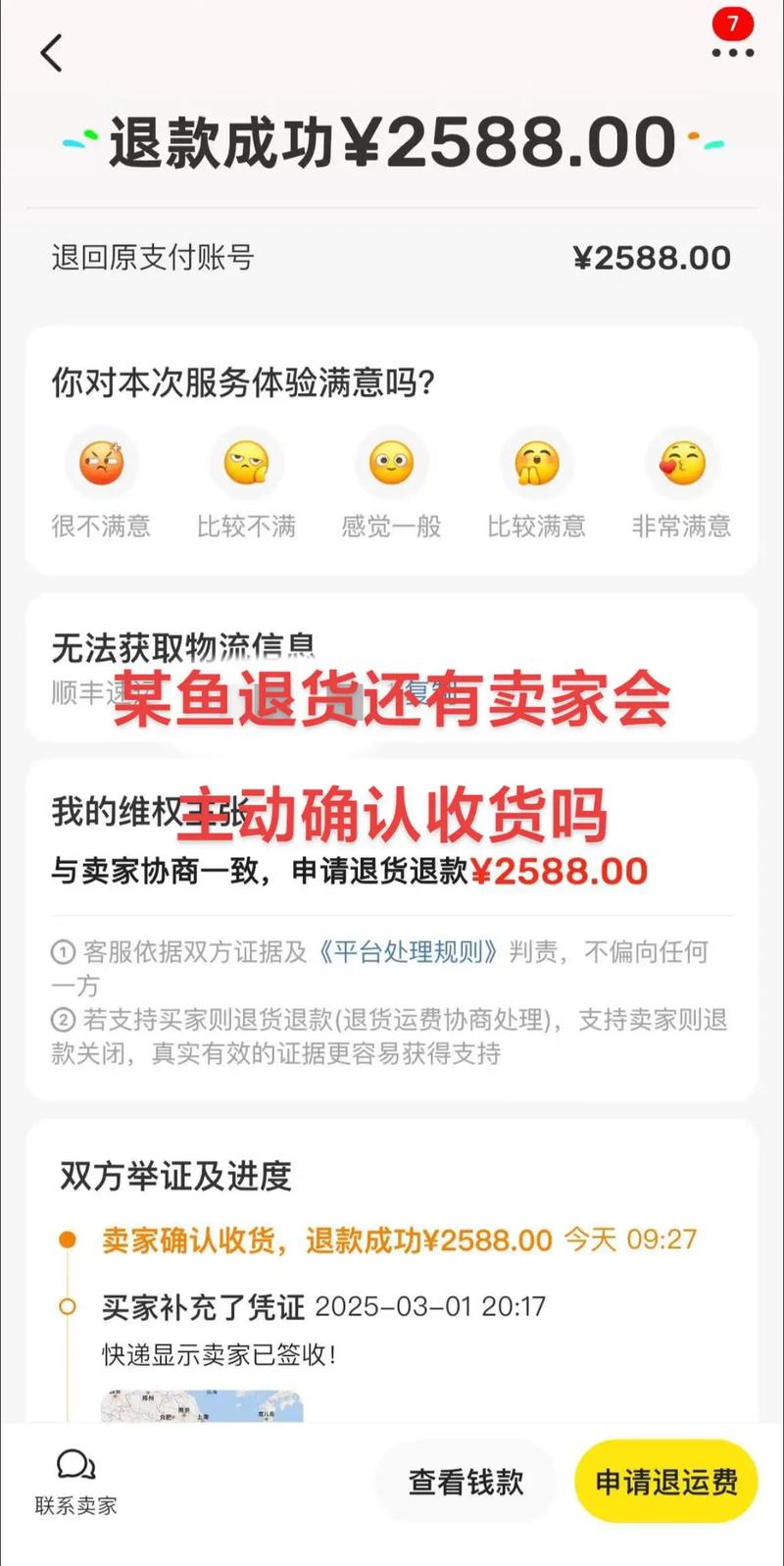The width and height of the screenshot is (784, 1566).
Task: Select the angry "很不满意" emoji
Action: pos(102,462)
